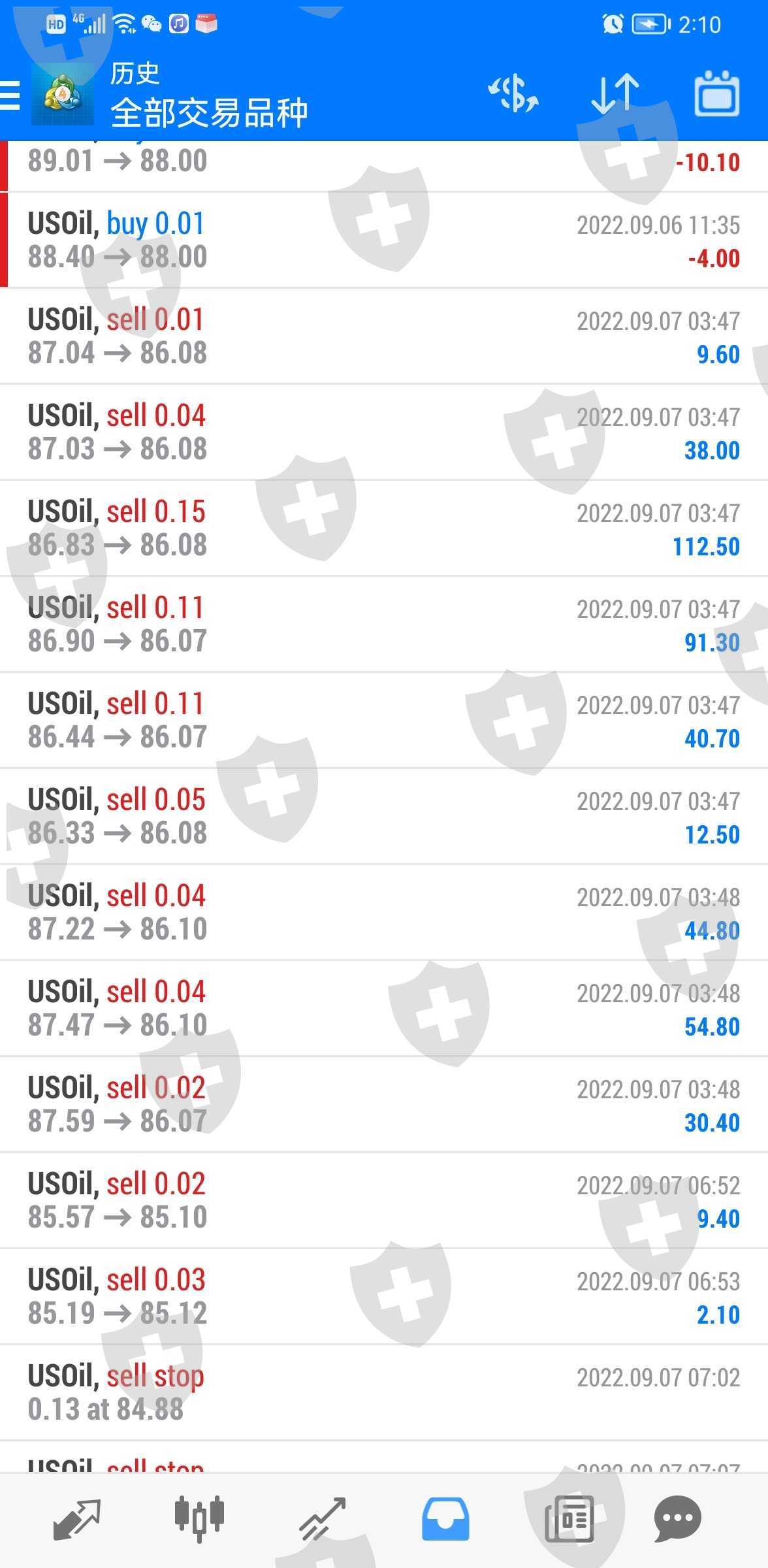Go to the News tab
Image resolution: width=768 pixels, height=1568 pixels.
(569, 1518)
